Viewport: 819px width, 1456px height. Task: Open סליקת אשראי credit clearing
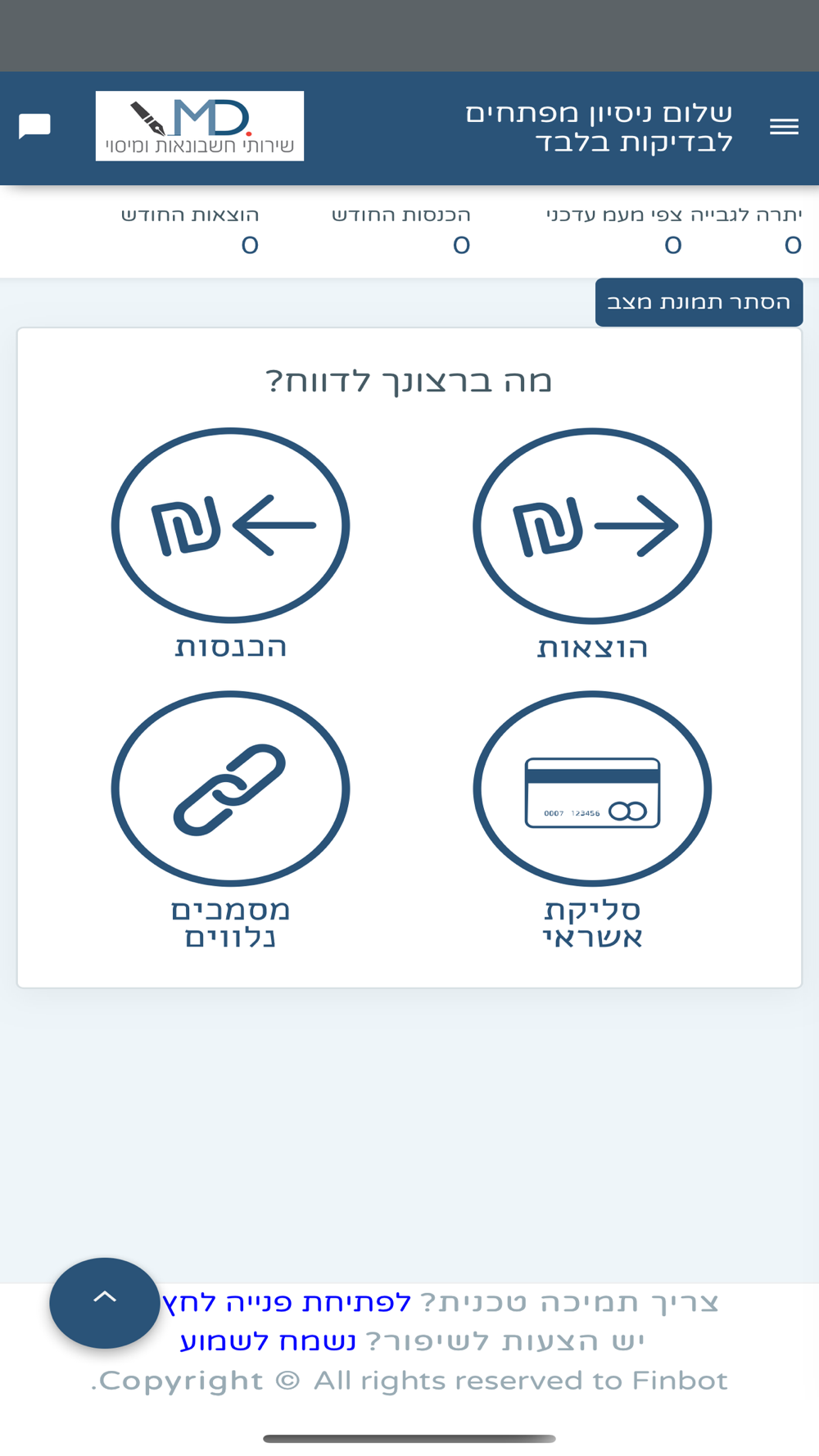click(x=592, y=821)
